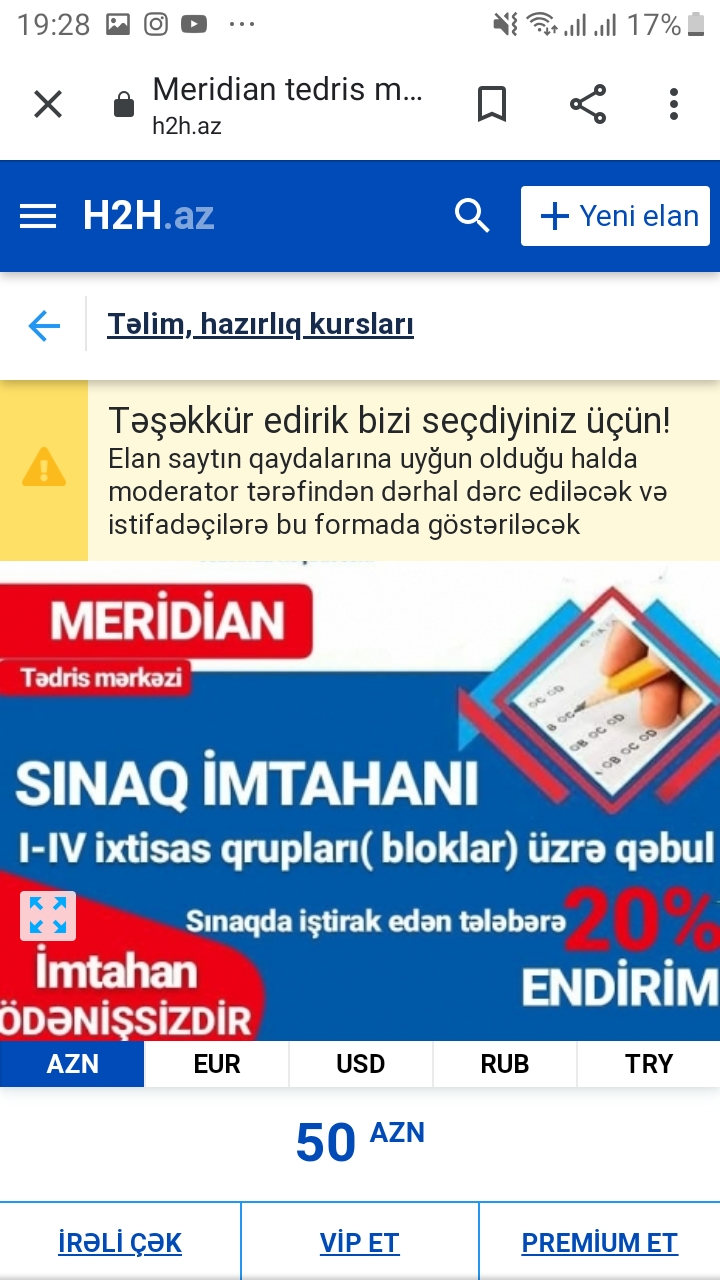Go to the H2H.az homepage logo
The image size is (720, 1280).
click(148, 216)
